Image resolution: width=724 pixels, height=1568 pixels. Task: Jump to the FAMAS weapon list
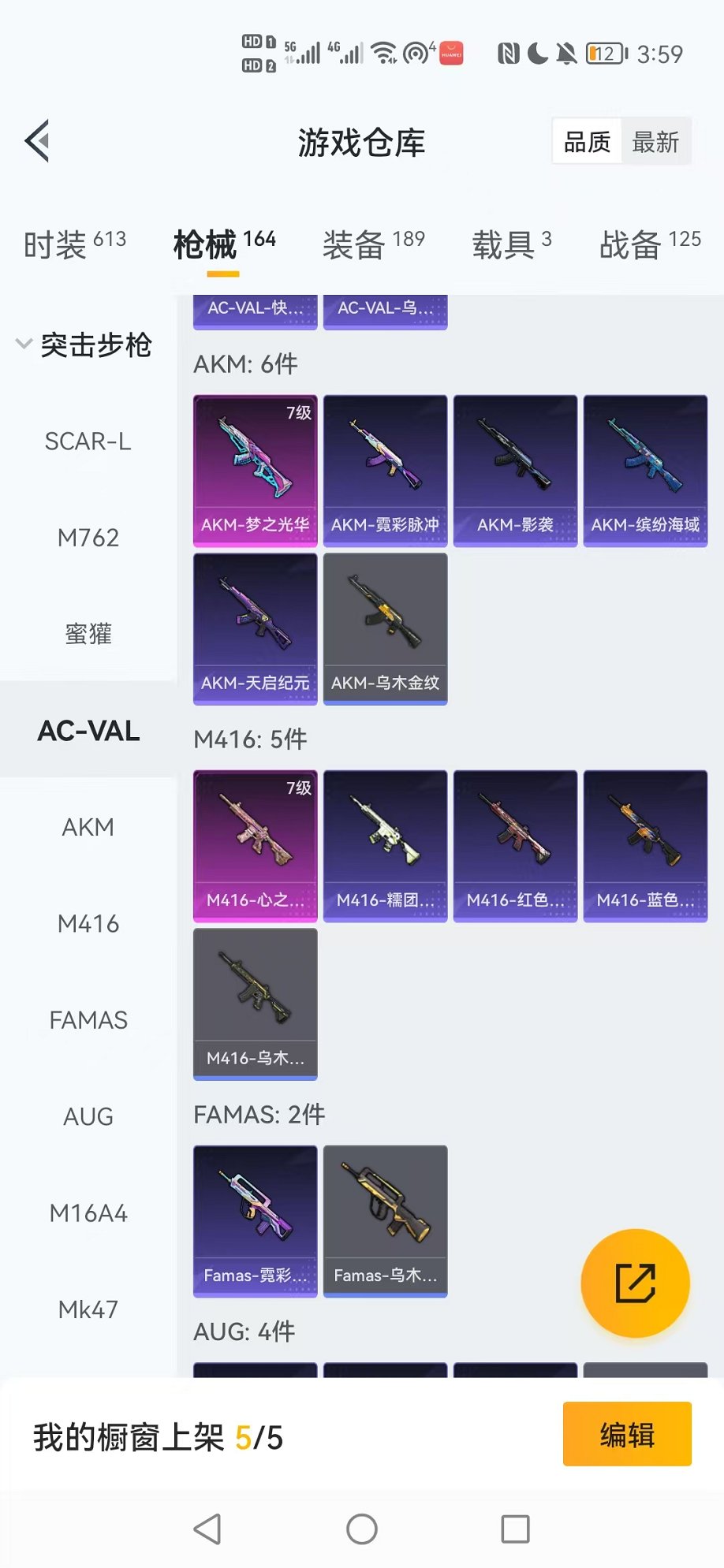(x=88, y=1020)
